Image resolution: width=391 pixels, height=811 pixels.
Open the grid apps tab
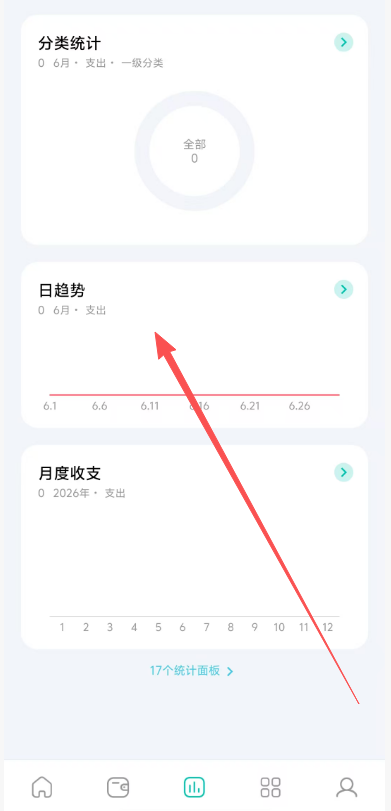[270, 787]
